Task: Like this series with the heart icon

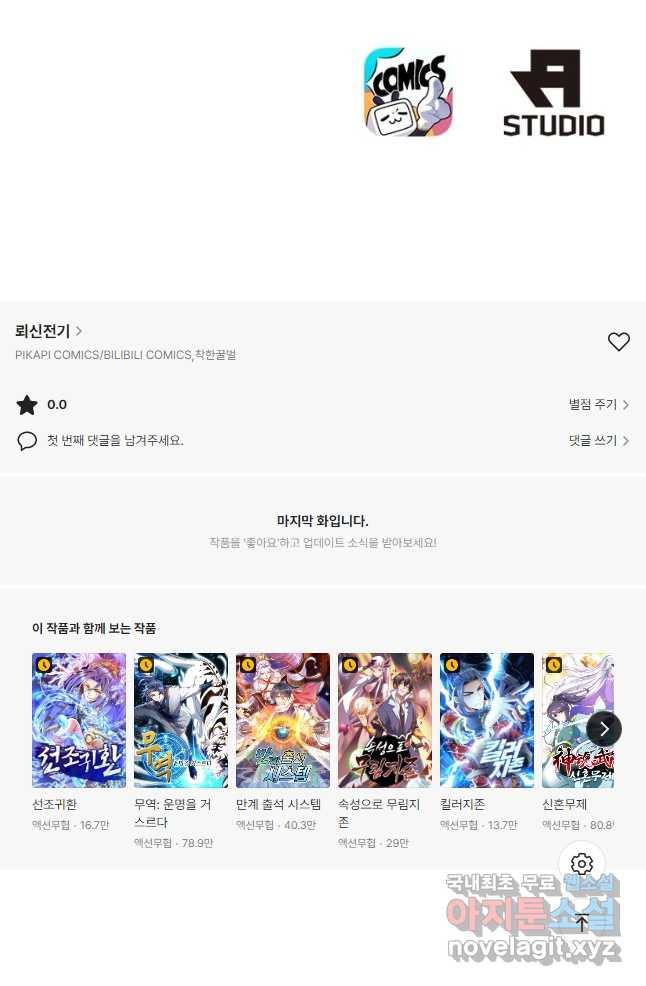Action: click(619, 342)
